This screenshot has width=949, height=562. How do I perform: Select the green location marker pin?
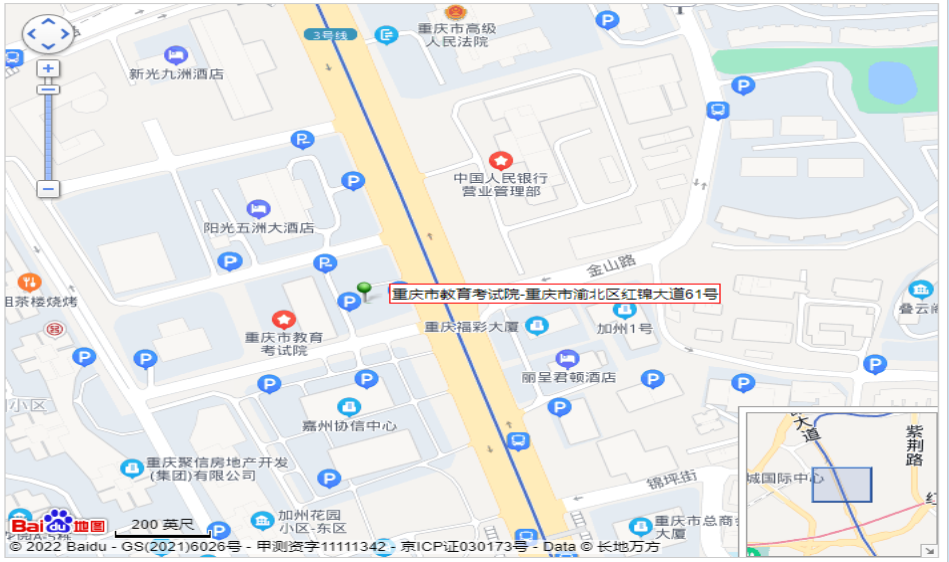tap(364, 291)
